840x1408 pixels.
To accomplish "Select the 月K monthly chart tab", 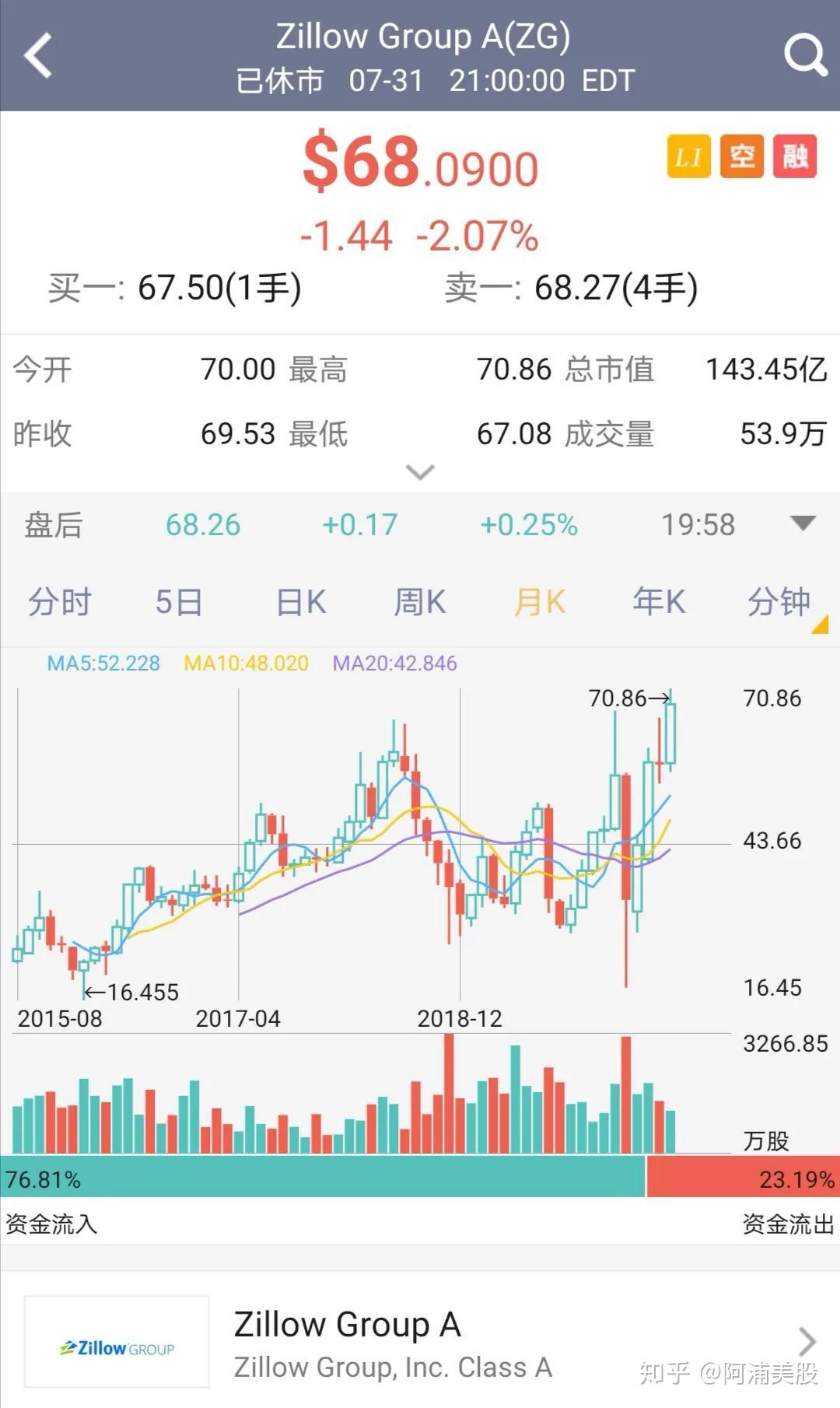I will 540,602.
